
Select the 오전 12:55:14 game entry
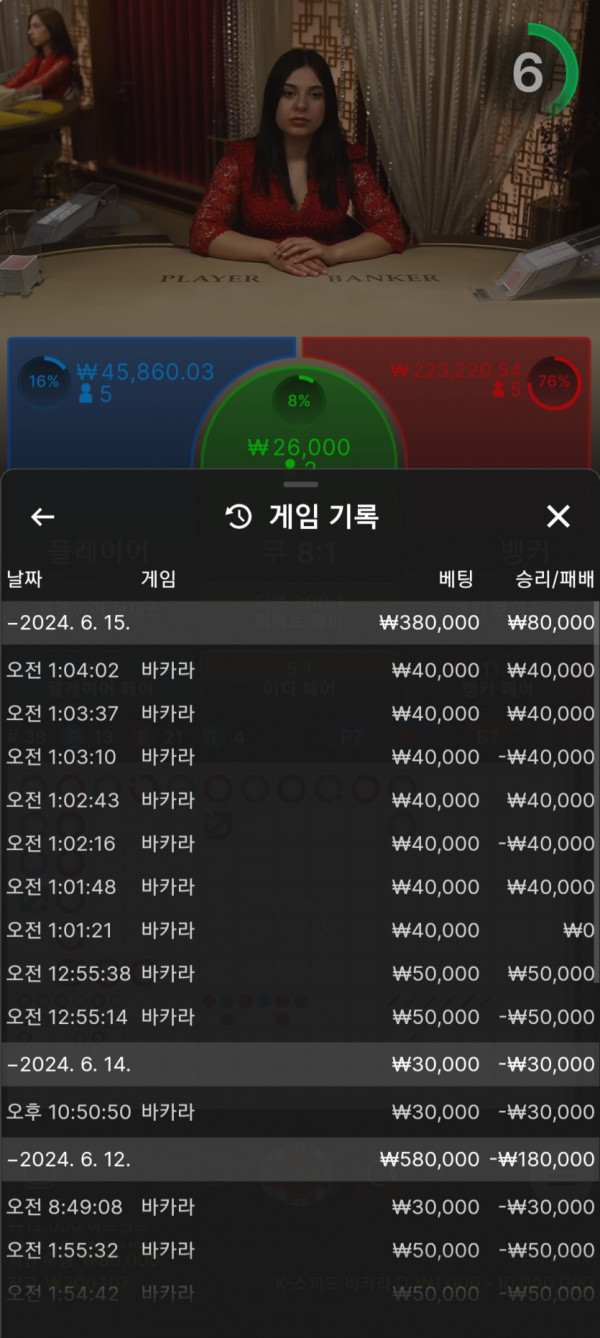[x=300, y=1017]
